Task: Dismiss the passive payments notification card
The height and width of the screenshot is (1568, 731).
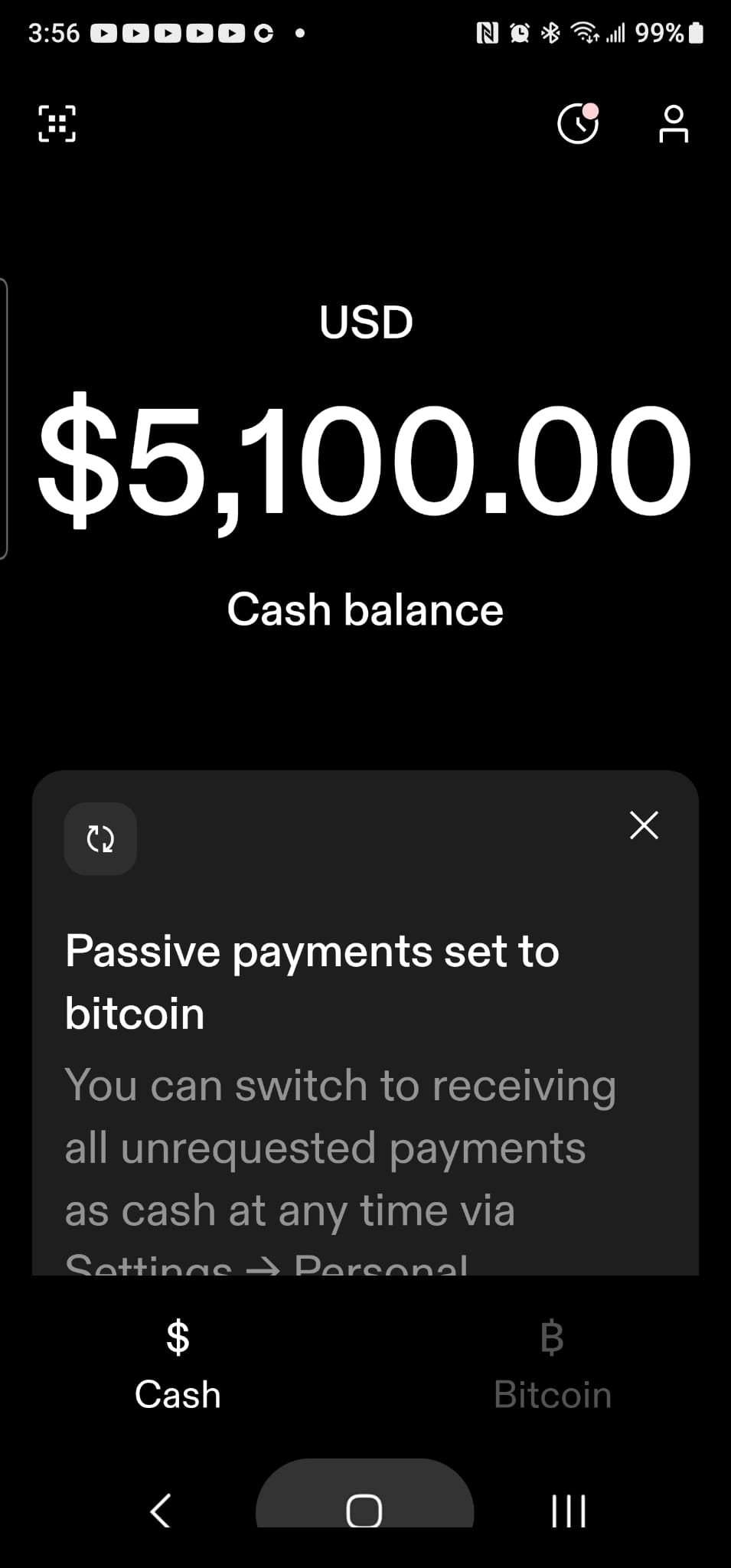Action: click(644, 825)
